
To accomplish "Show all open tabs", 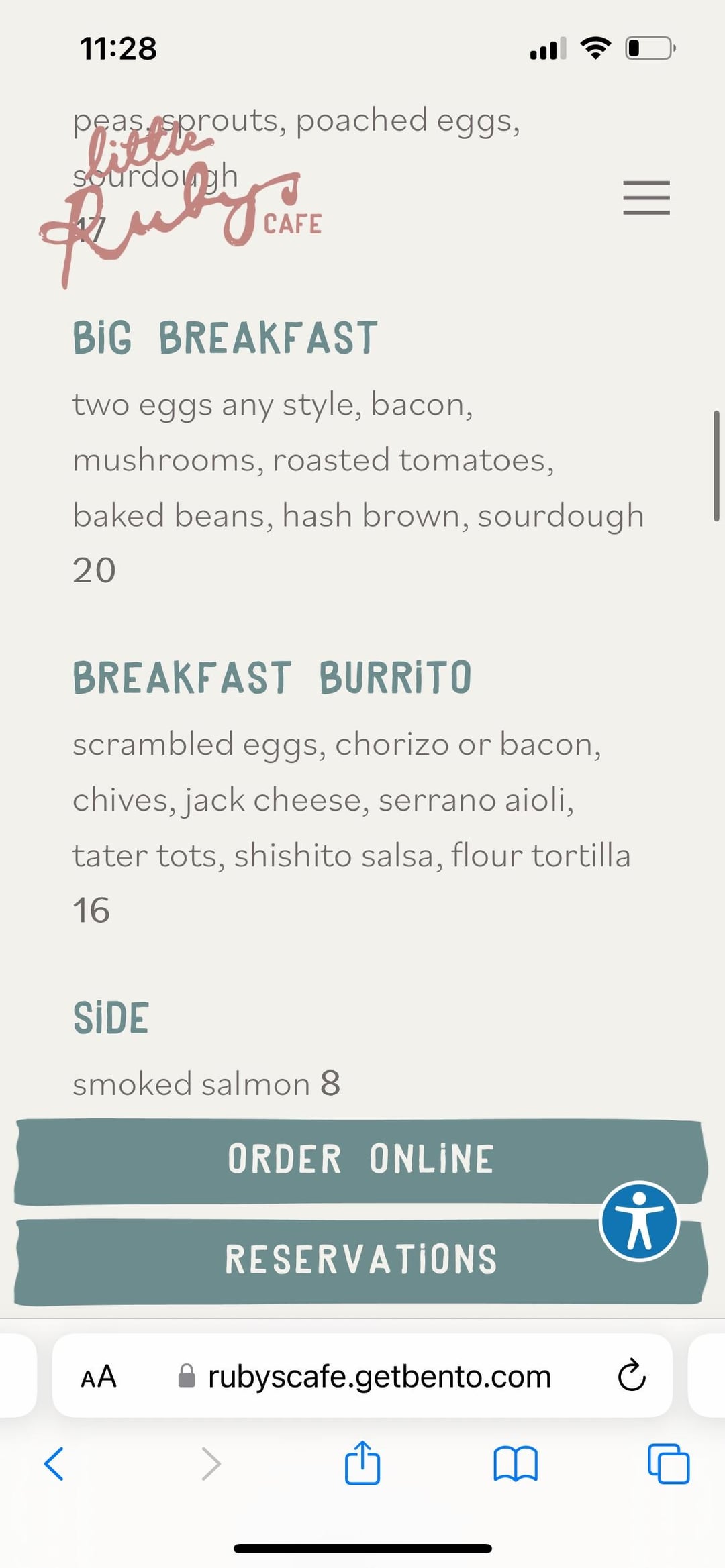I will click(668, 1463).
